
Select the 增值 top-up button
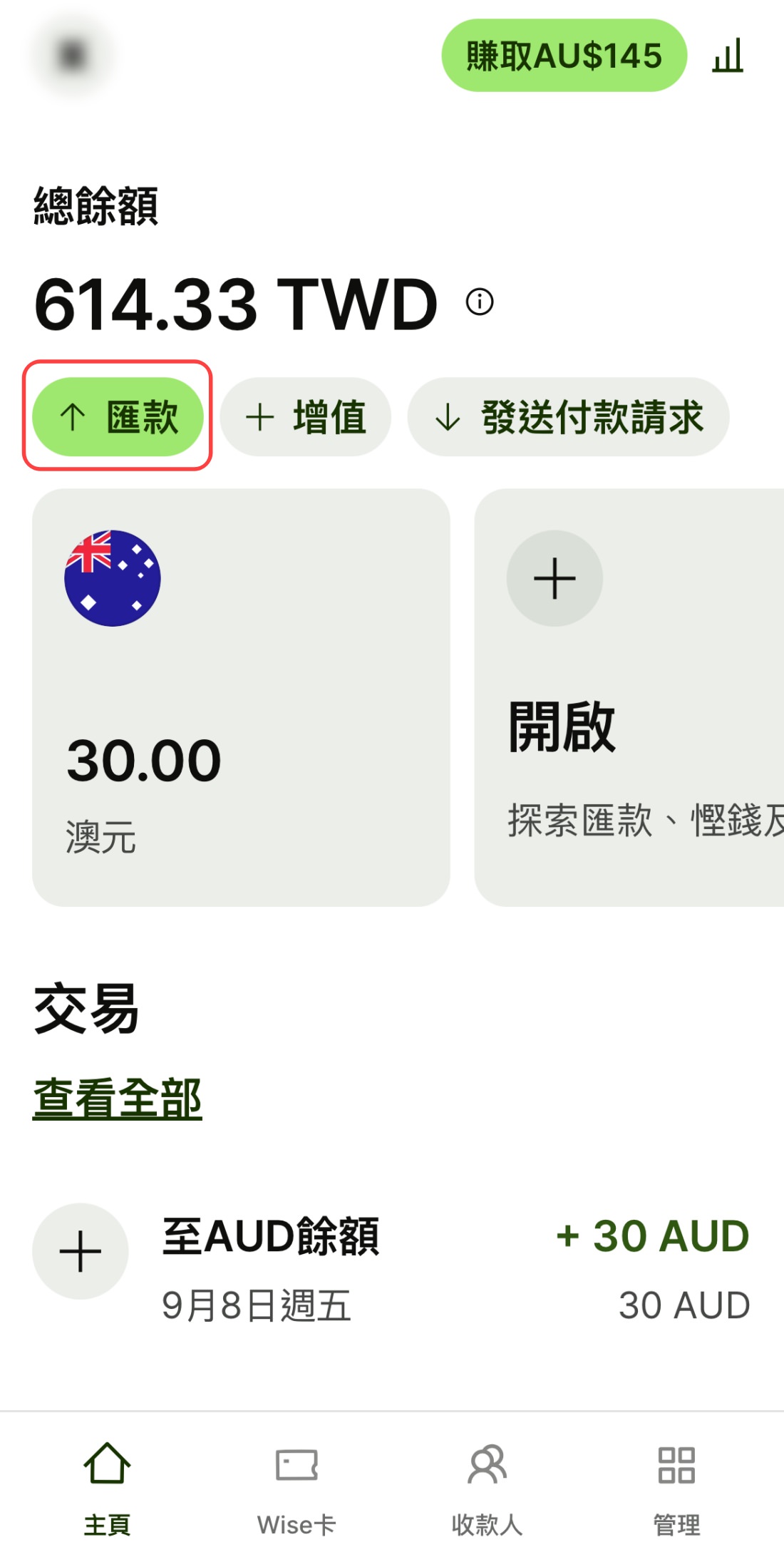305,416
